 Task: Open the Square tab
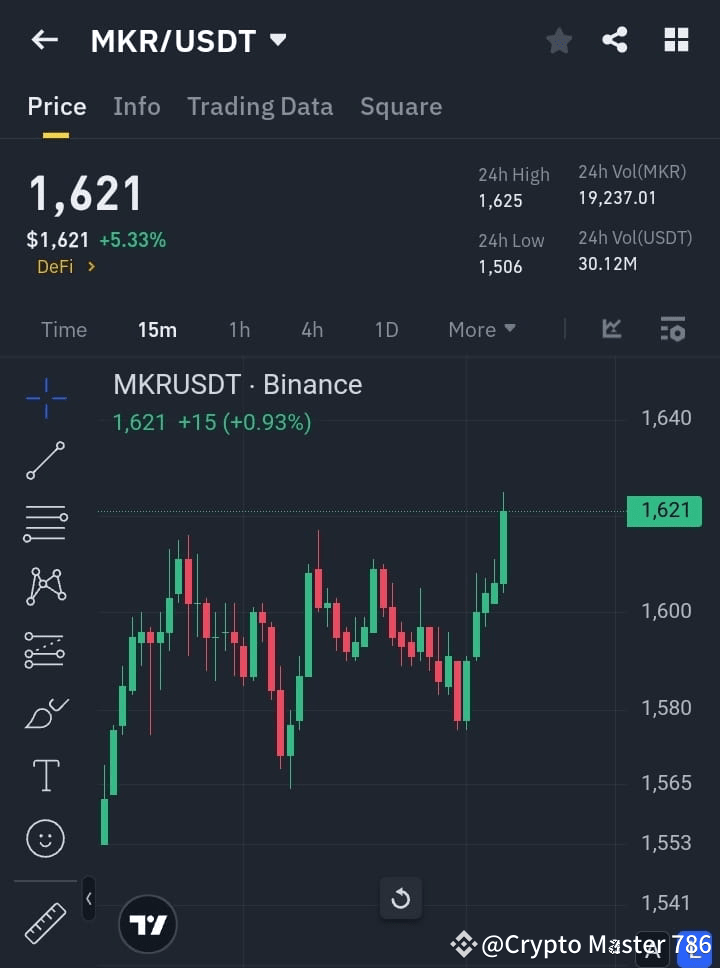[x=400, y=106]
